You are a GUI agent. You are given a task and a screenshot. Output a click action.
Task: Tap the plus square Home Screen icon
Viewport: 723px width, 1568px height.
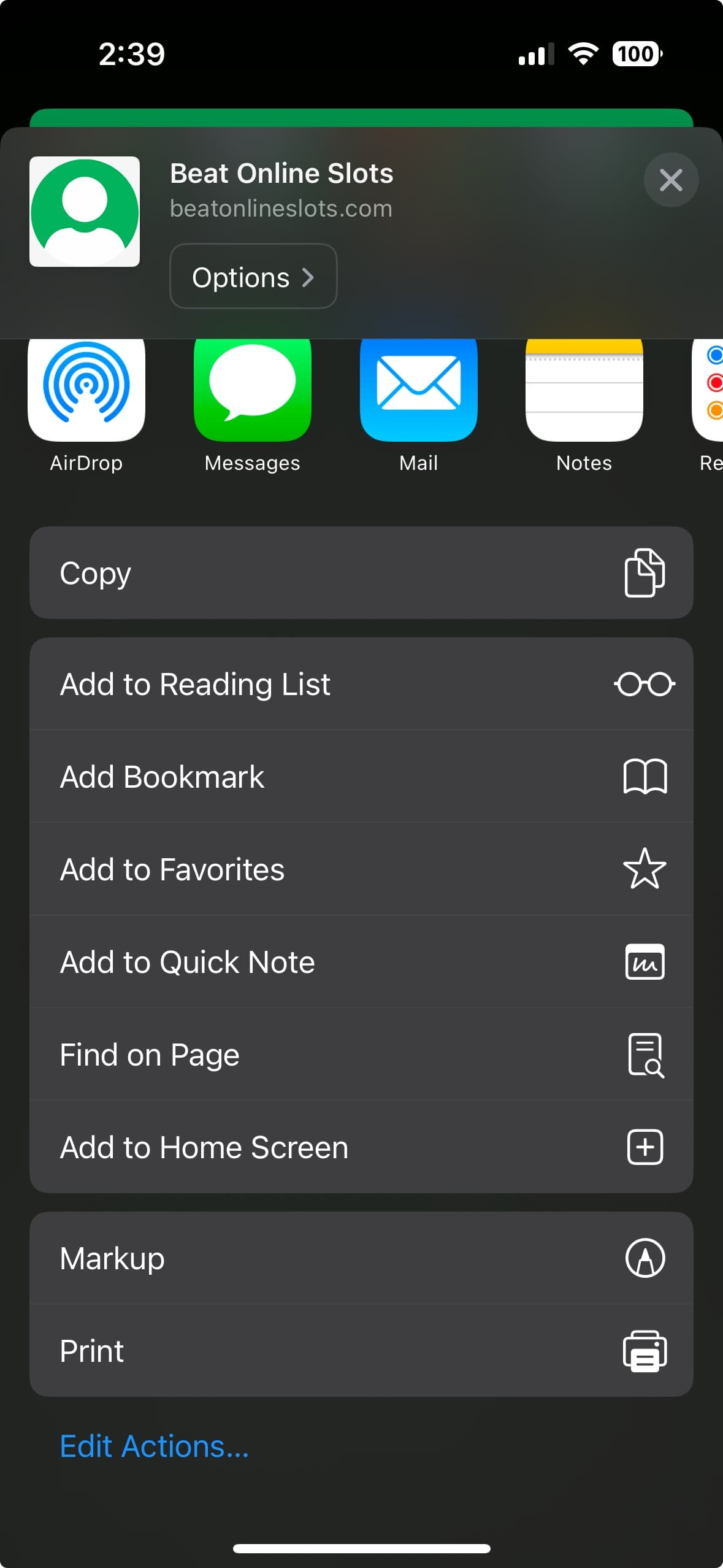645,1147
